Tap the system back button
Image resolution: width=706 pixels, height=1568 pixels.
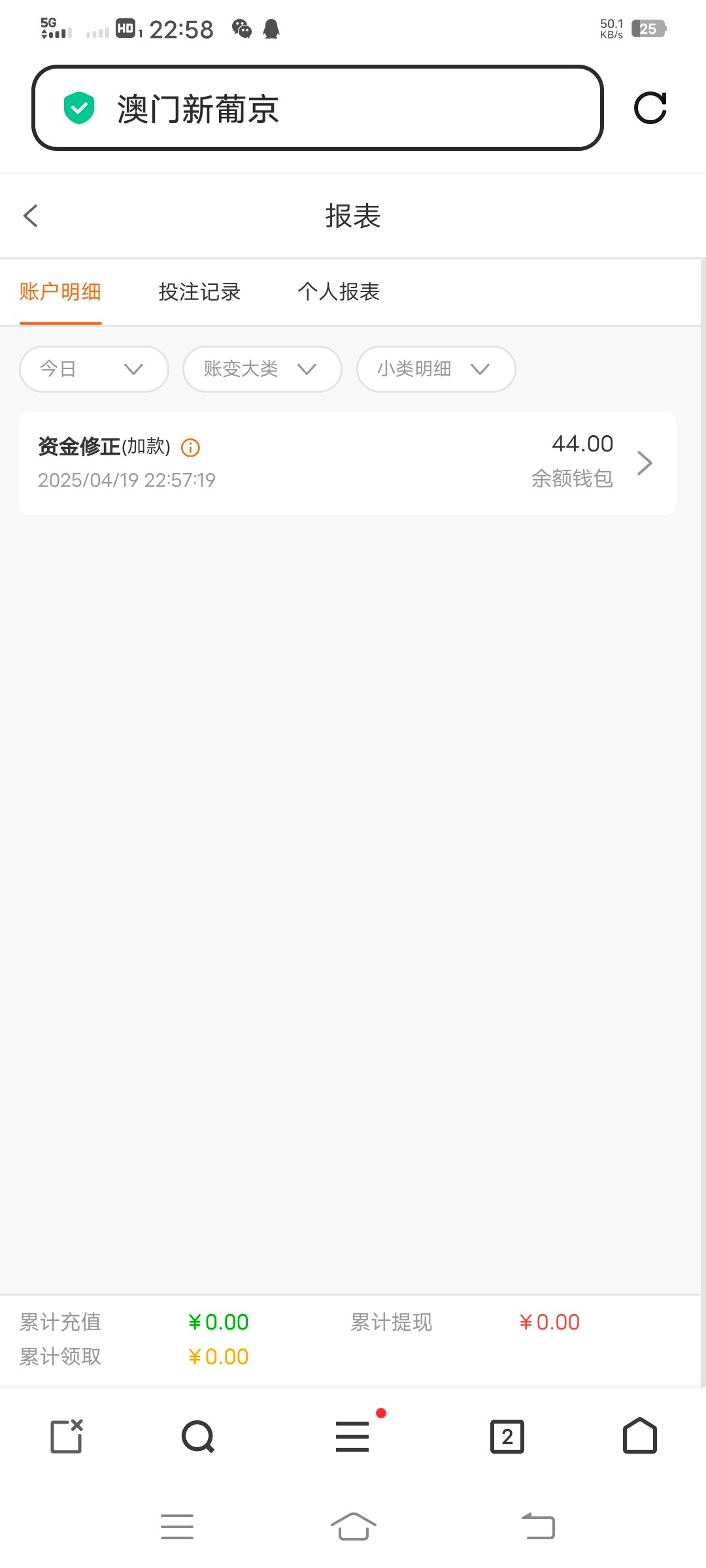click(538, 1527)
